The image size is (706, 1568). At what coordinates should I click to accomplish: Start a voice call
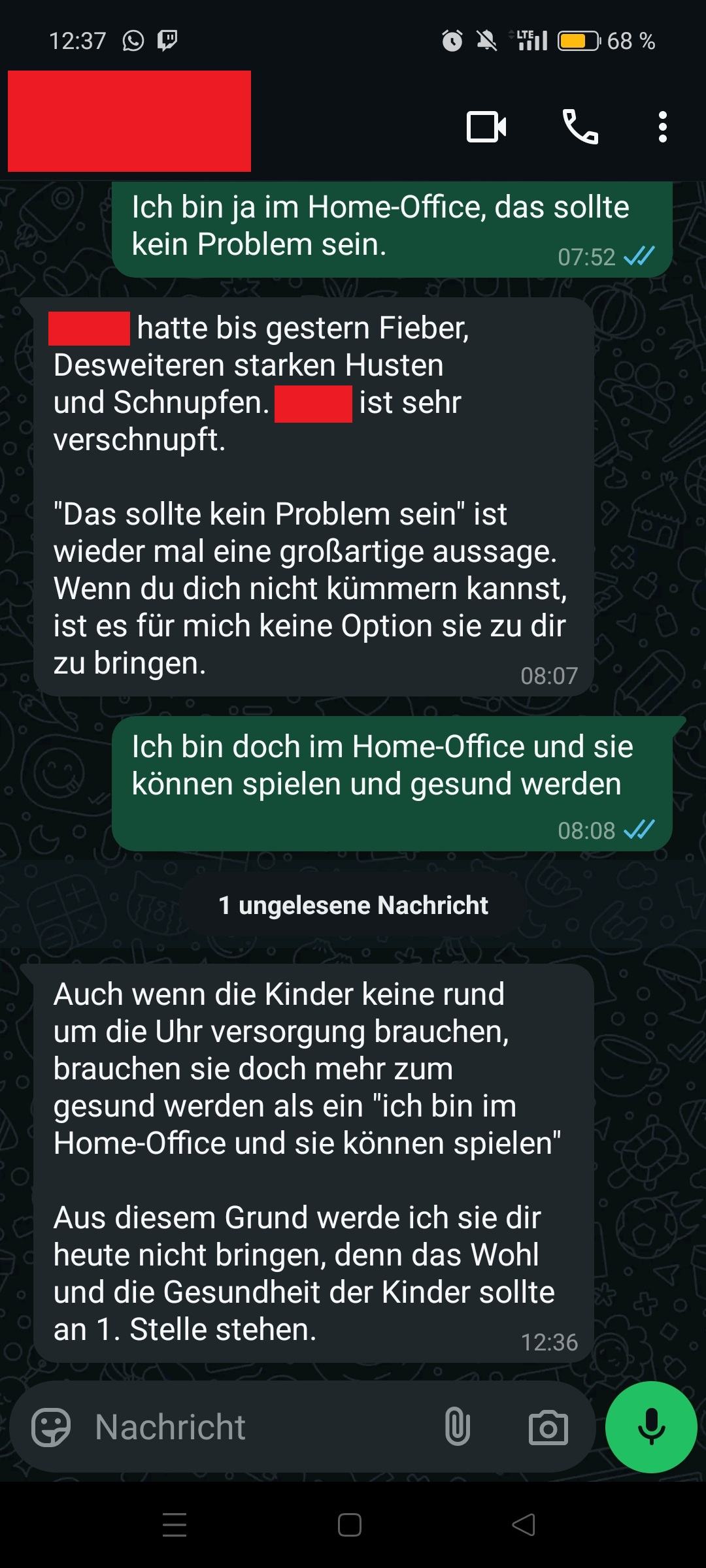pos(580,127)
